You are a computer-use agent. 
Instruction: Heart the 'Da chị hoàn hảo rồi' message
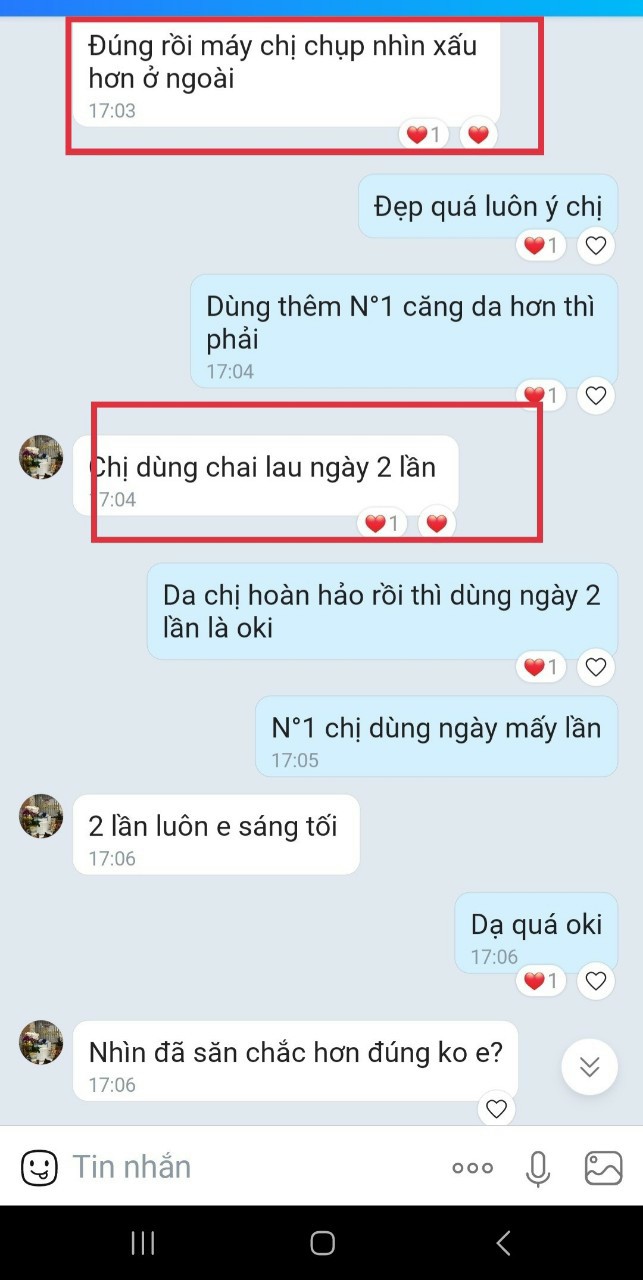tap(596, 667)
